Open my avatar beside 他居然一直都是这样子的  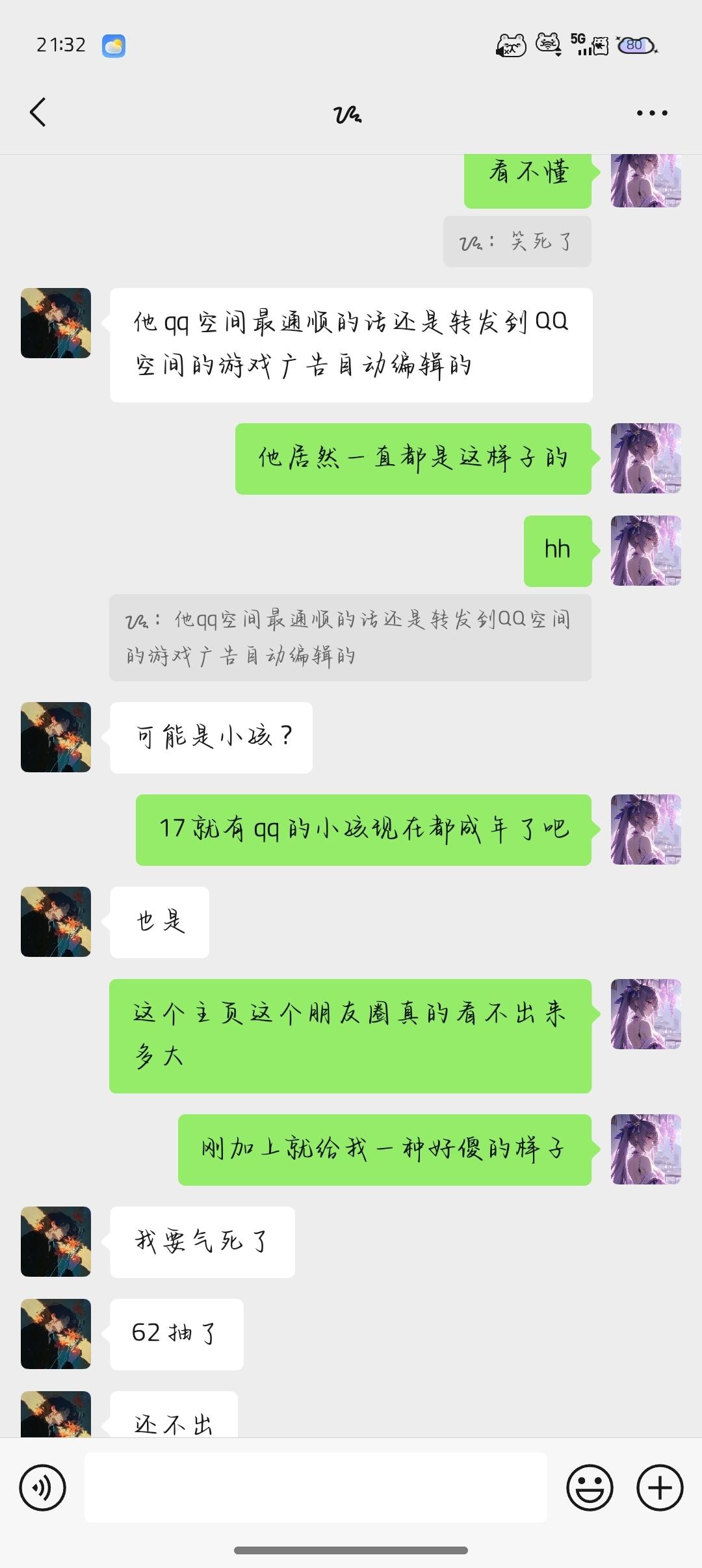tap(645, 458)
